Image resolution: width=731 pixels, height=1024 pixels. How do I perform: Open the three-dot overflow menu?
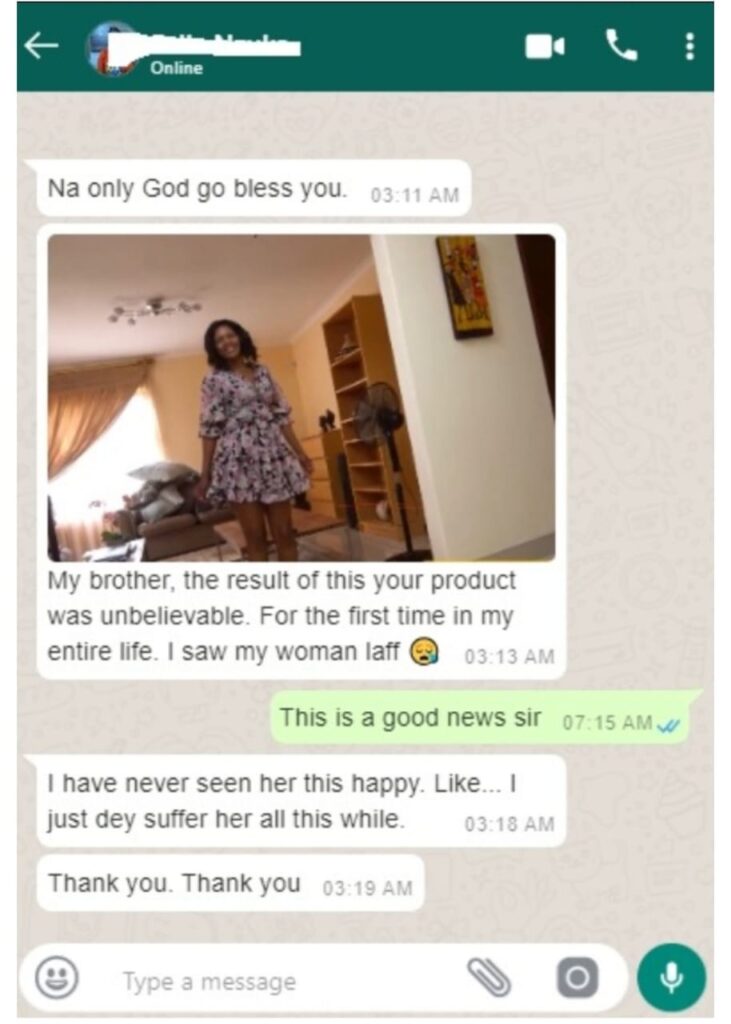[x=689, y=46]
